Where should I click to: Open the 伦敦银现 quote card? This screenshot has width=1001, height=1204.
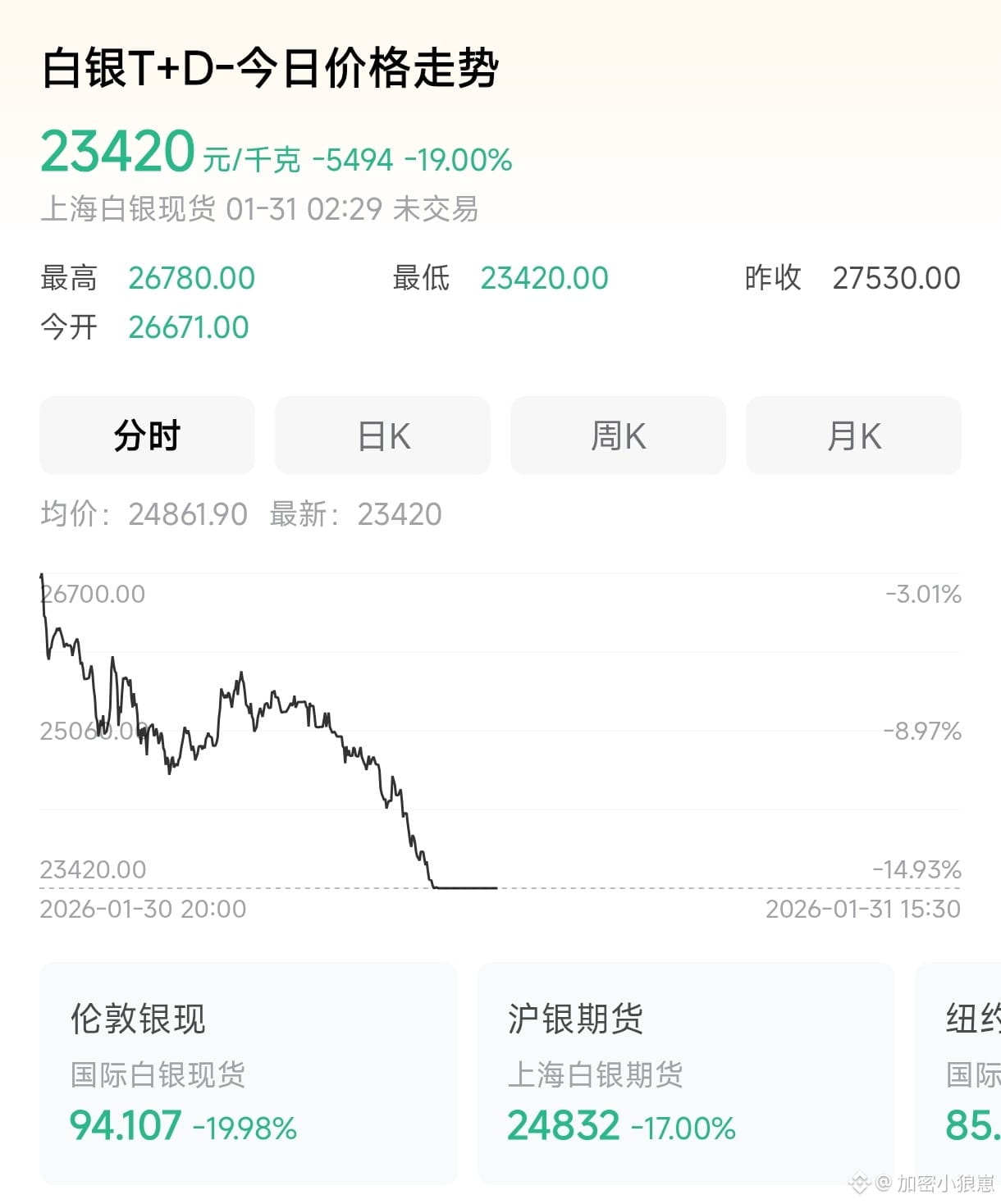pos(248,1073)
